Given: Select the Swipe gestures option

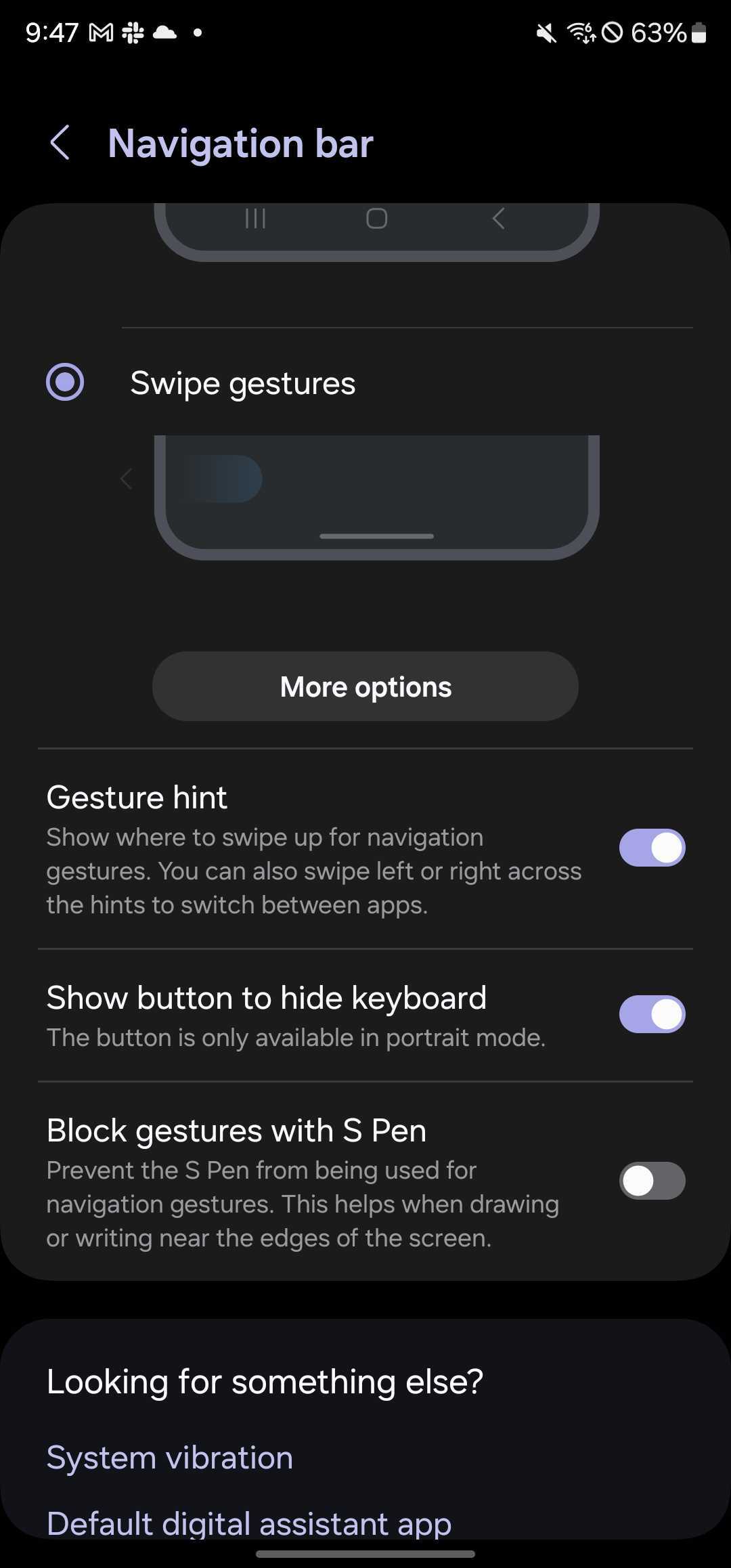Looking at the screenshot, I should [65, 383].
